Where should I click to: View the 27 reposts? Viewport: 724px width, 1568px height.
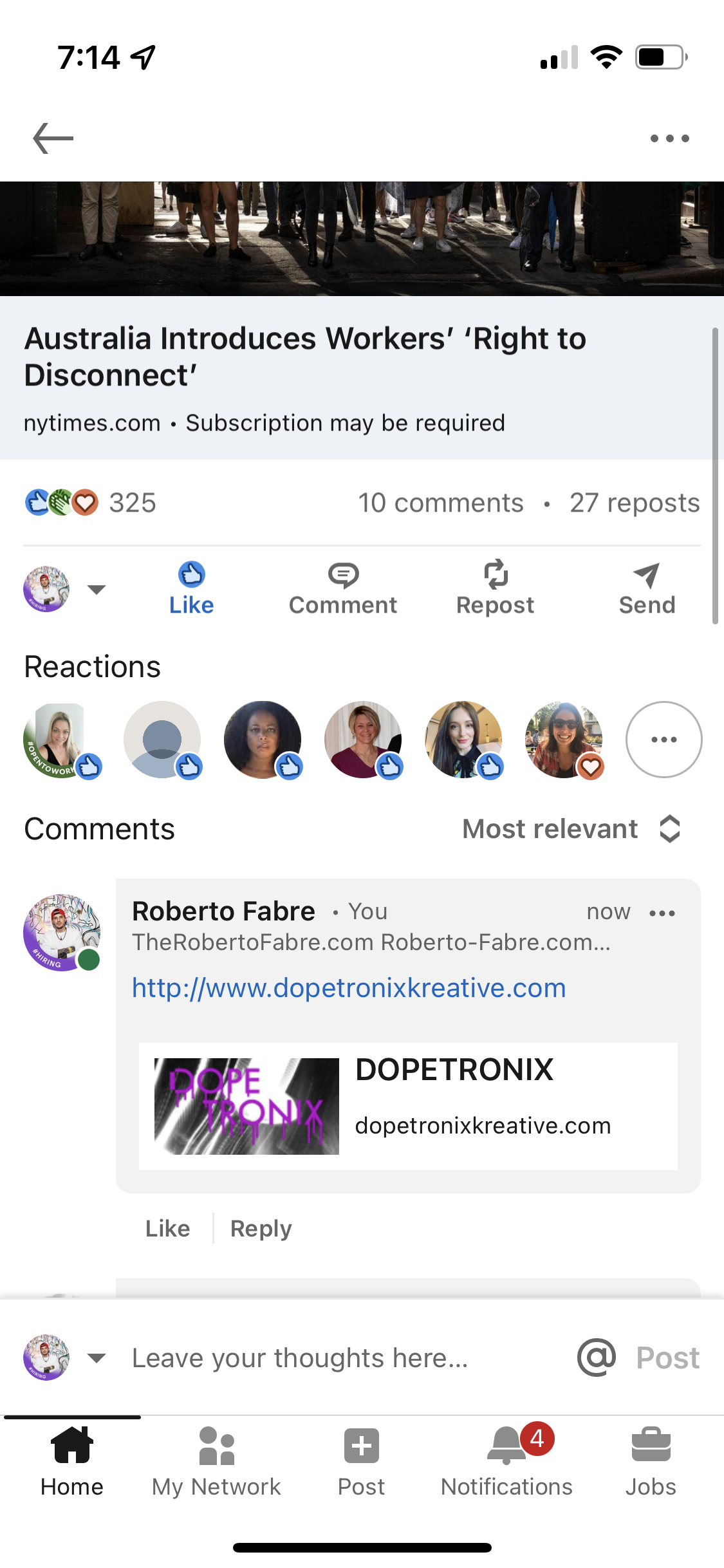635,503
